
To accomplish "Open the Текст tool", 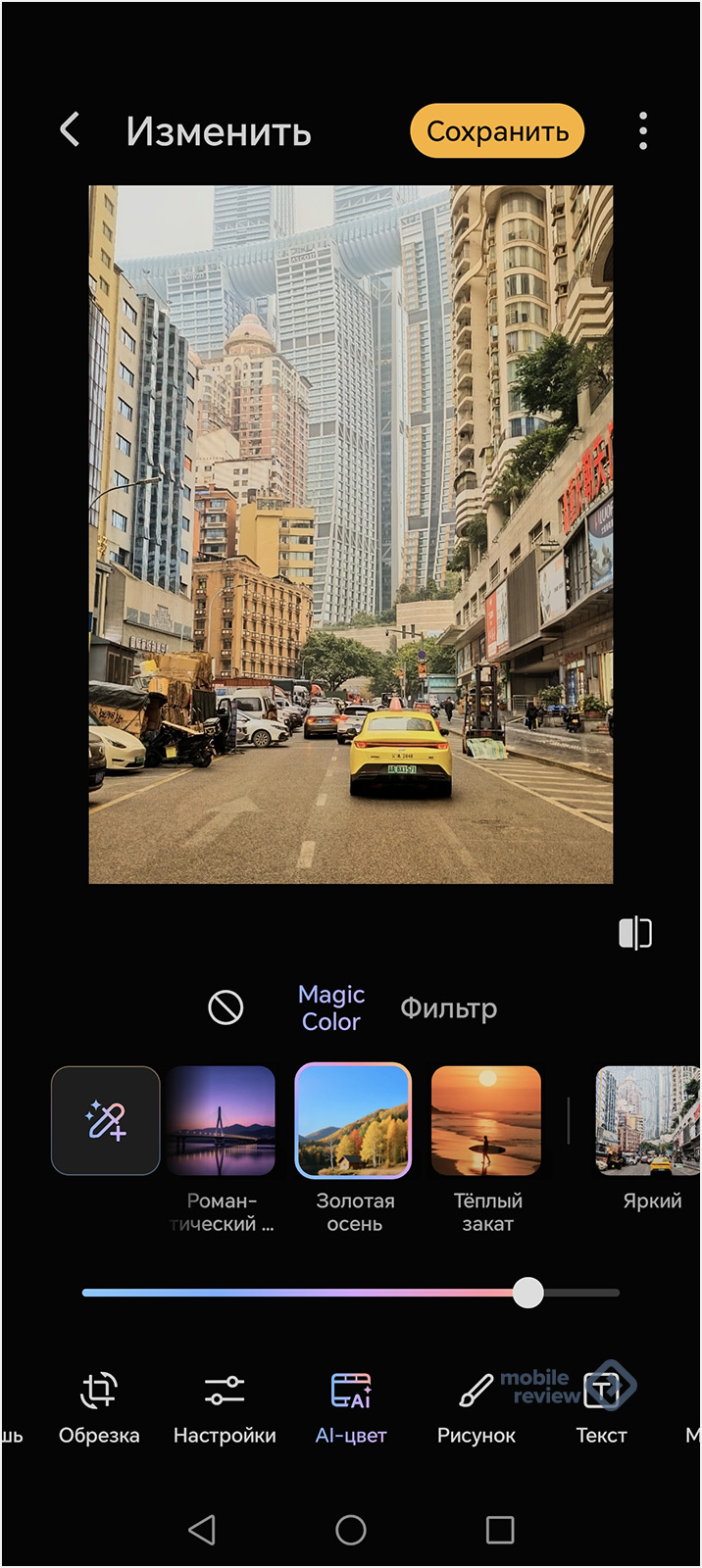I will [601, 1407].
